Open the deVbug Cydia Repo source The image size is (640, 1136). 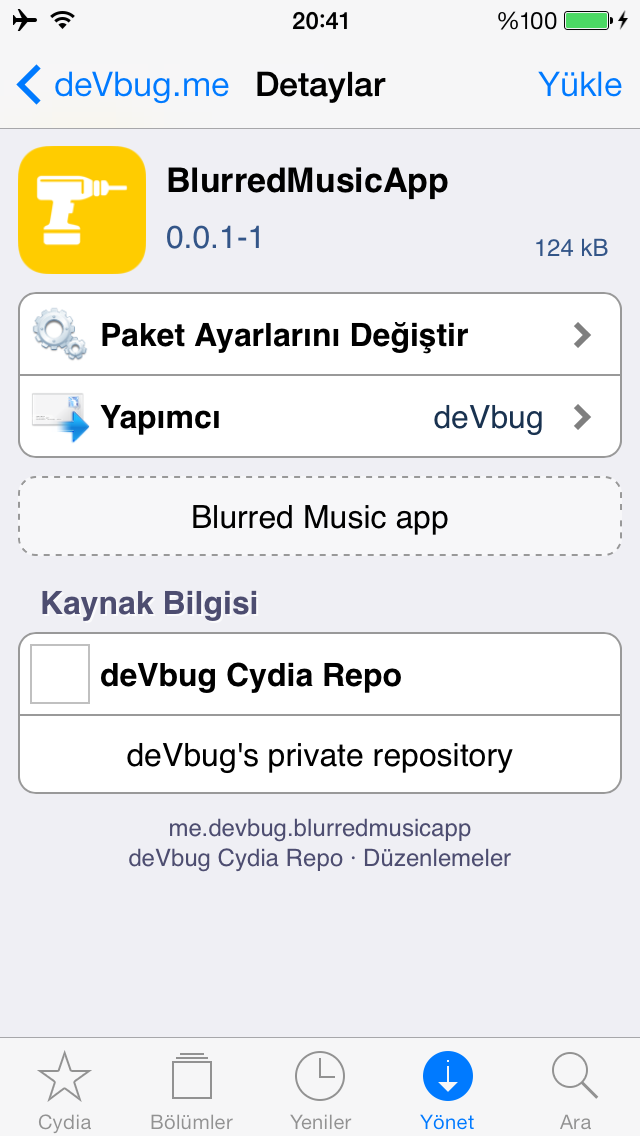tap(320, 674)
